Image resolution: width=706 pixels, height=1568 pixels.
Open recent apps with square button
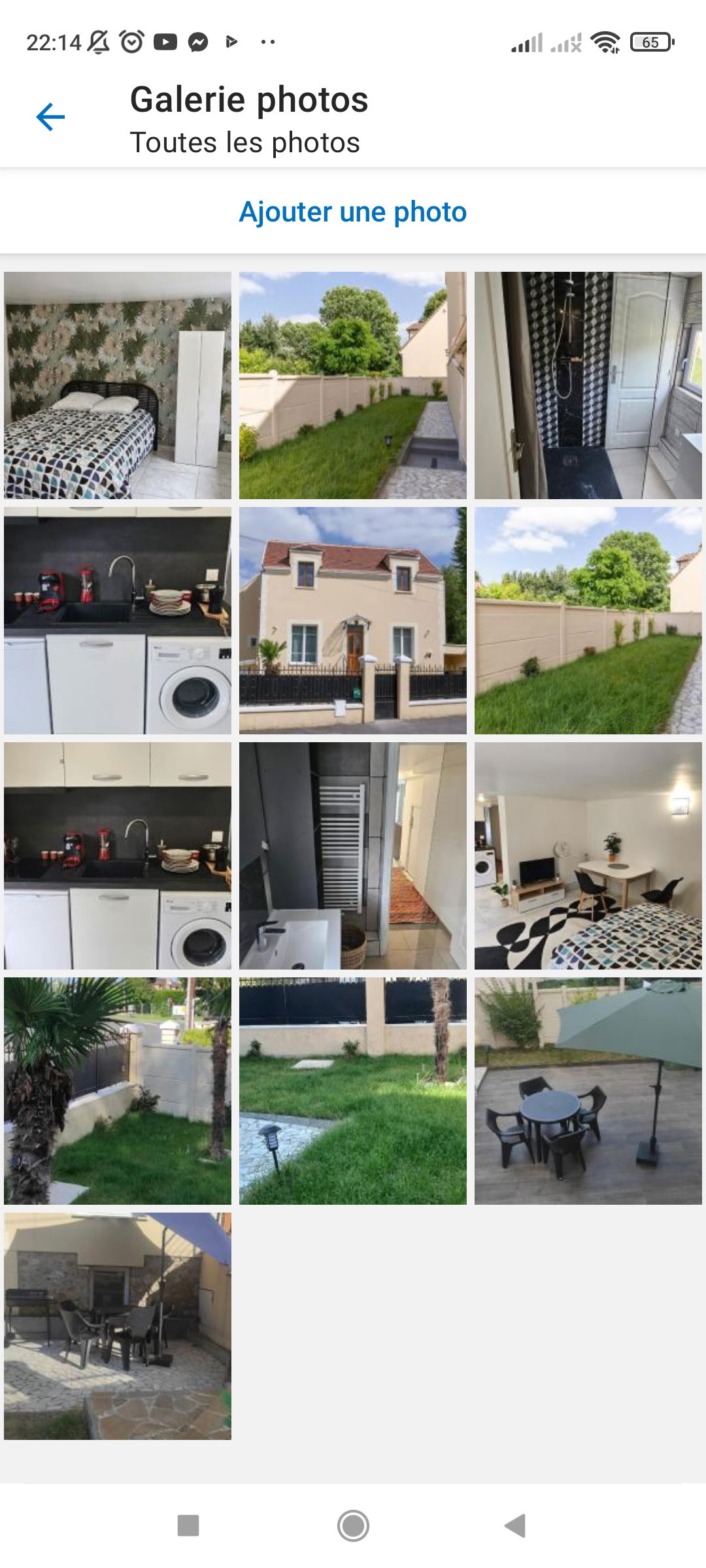188,1526
